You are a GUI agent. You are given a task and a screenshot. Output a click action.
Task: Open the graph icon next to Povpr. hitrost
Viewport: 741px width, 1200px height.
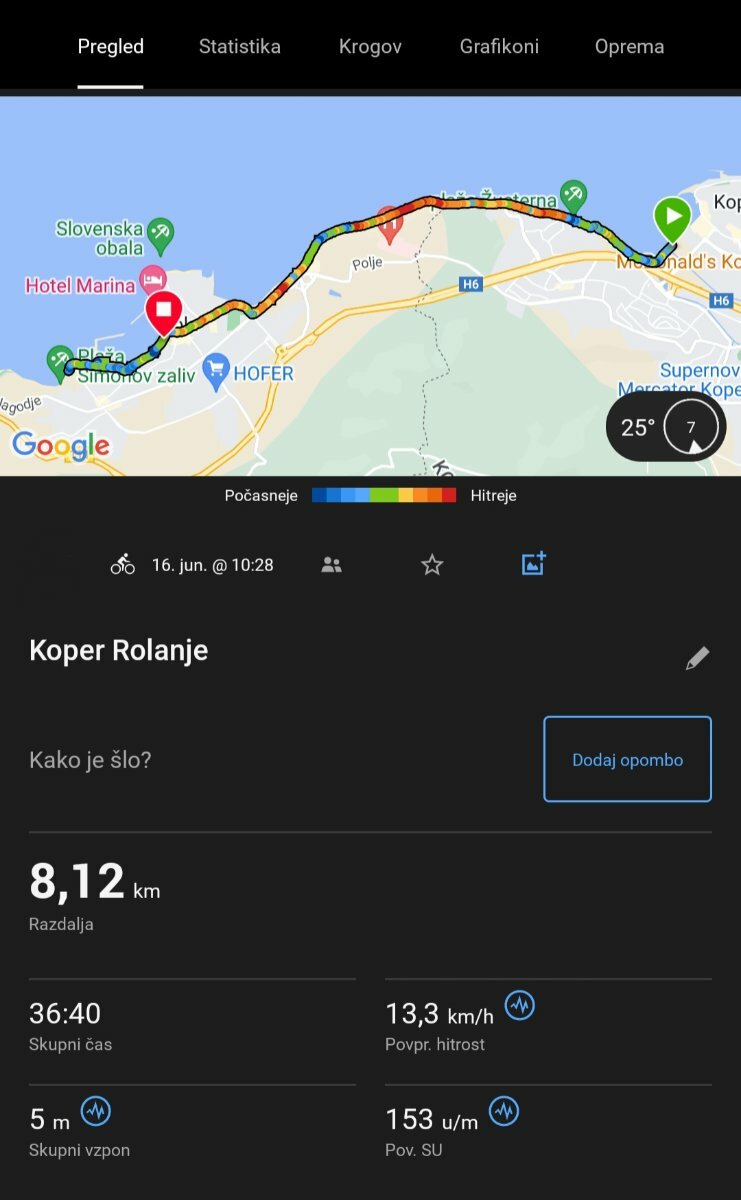[519, 1005]
